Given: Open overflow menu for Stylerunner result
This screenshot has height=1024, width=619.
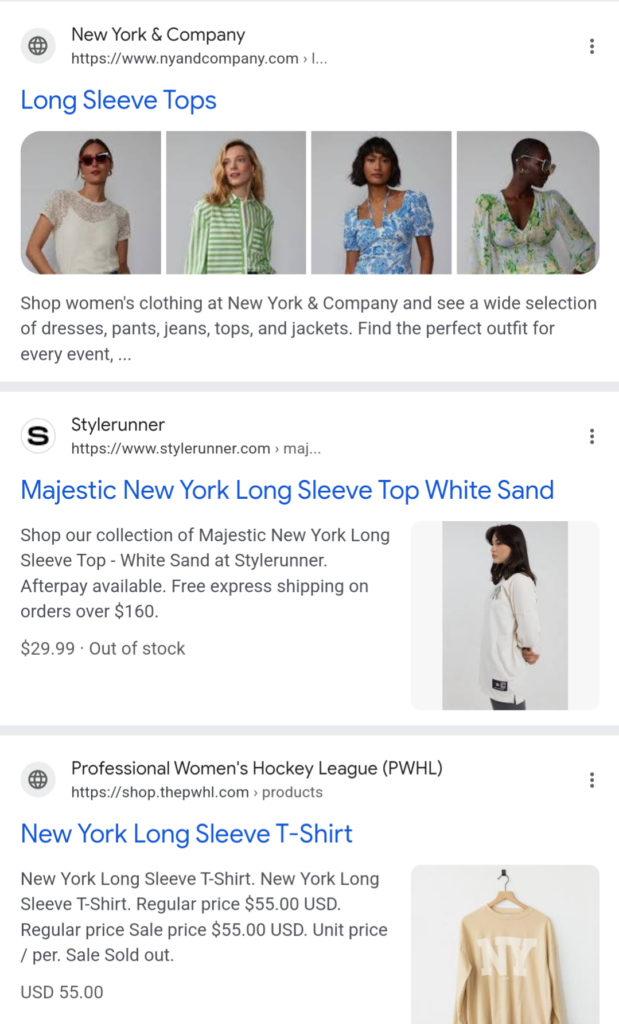Looking at the screenshot, I should 592,436.
